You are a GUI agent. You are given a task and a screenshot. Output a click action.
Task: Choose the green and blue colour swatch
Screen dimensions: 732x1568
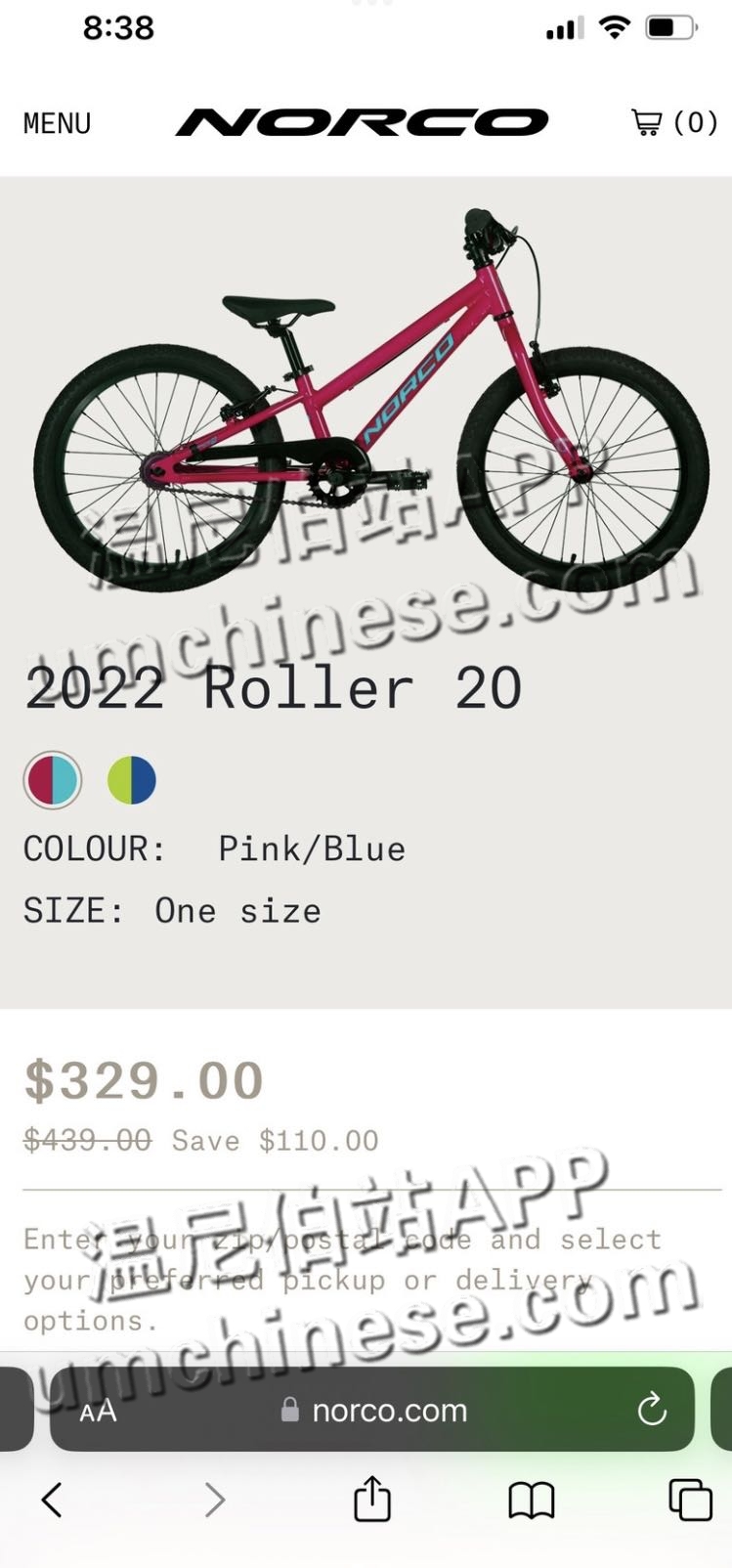132,780
